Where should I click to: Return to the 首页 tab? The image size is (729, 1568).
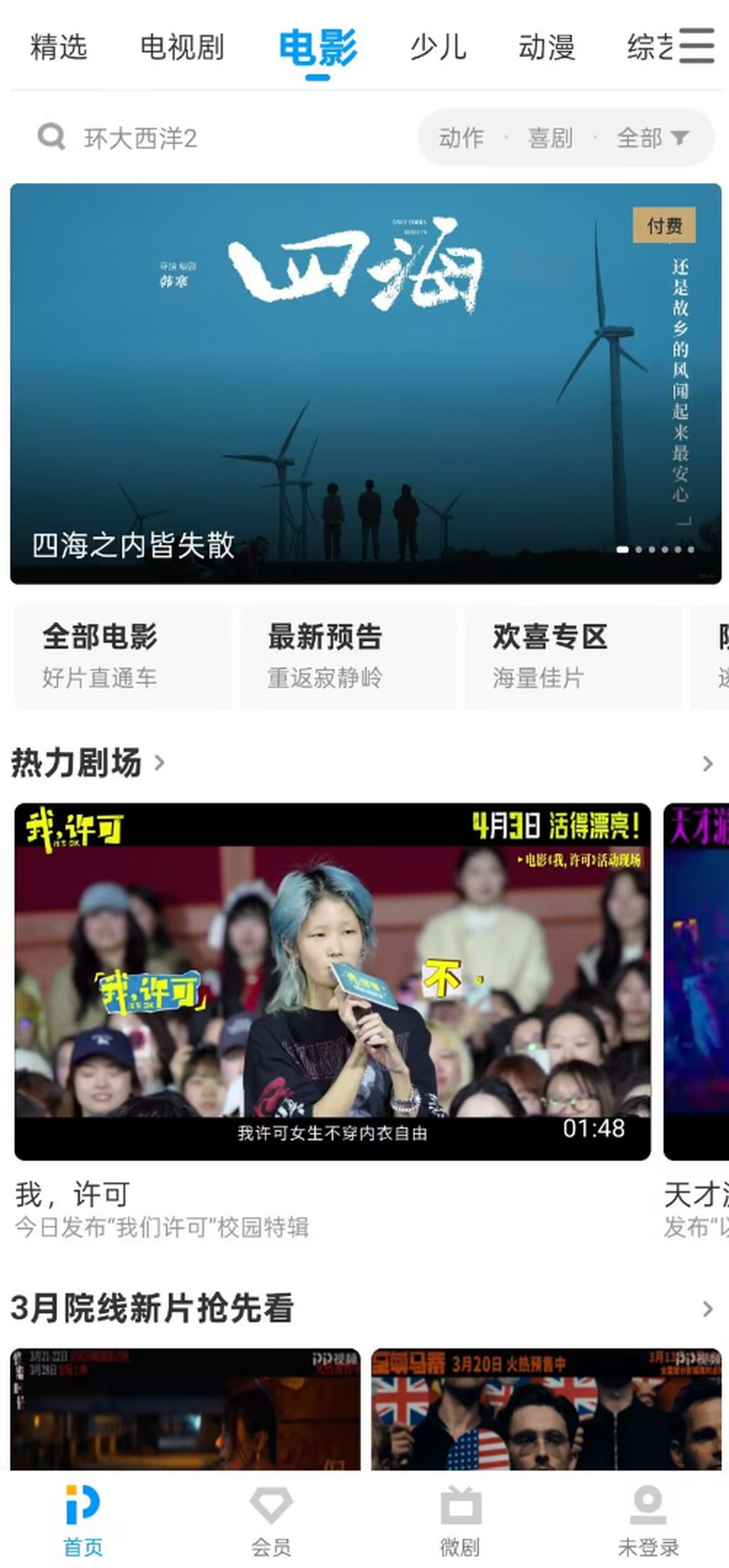pyautogui.click(x=83, y=1520)
